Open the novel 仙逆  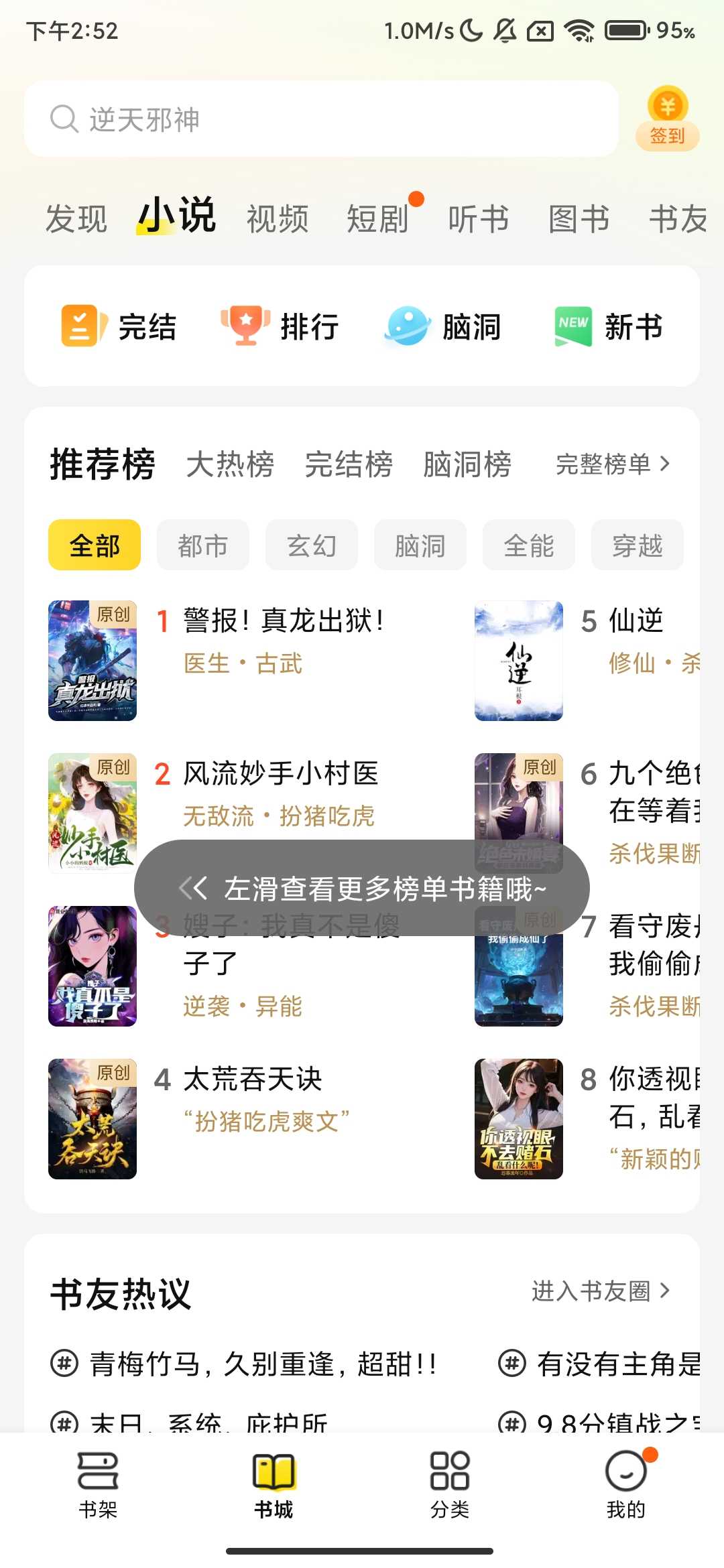[520, 661]
